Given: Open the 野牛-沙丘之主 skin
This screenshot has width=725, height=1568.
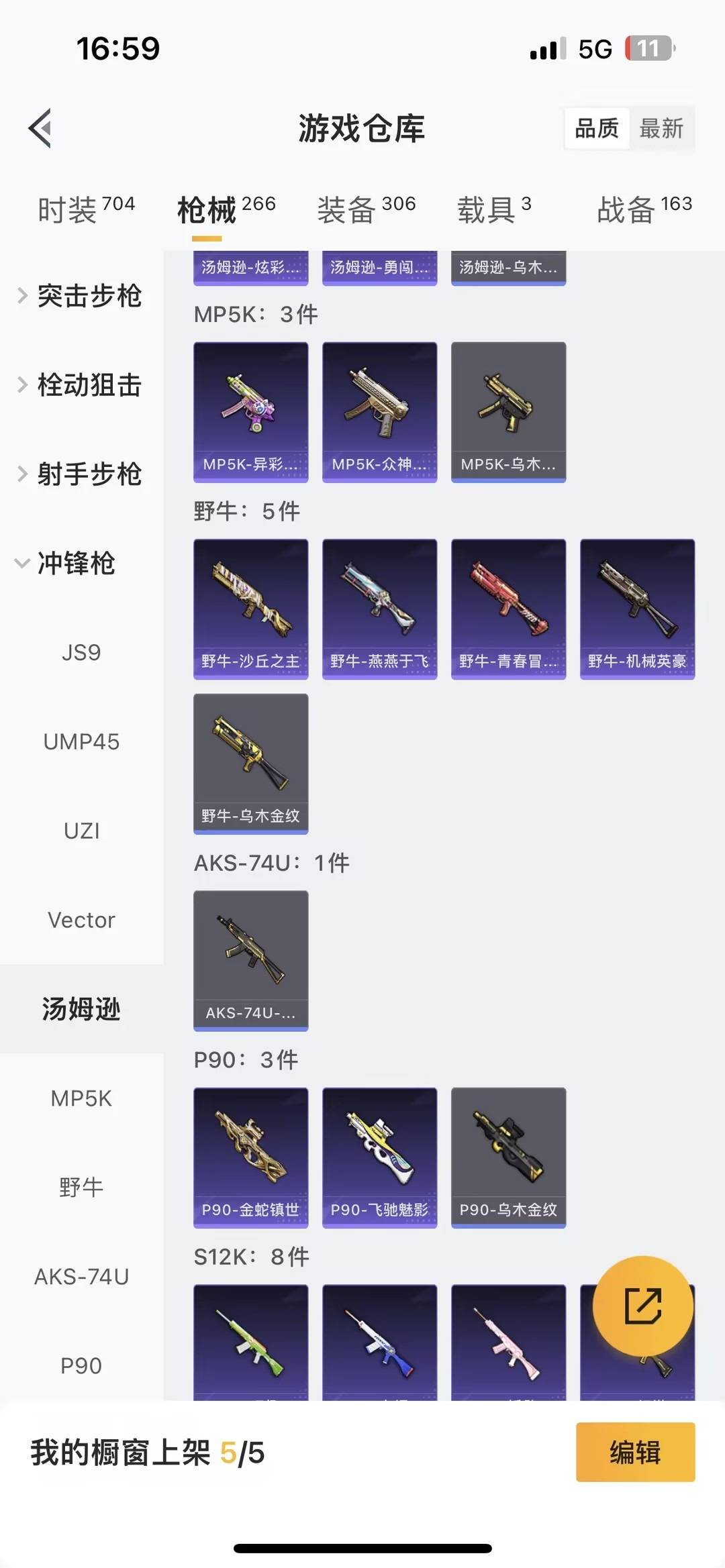Looking at the screenshot, I should (x=251, y=609).
